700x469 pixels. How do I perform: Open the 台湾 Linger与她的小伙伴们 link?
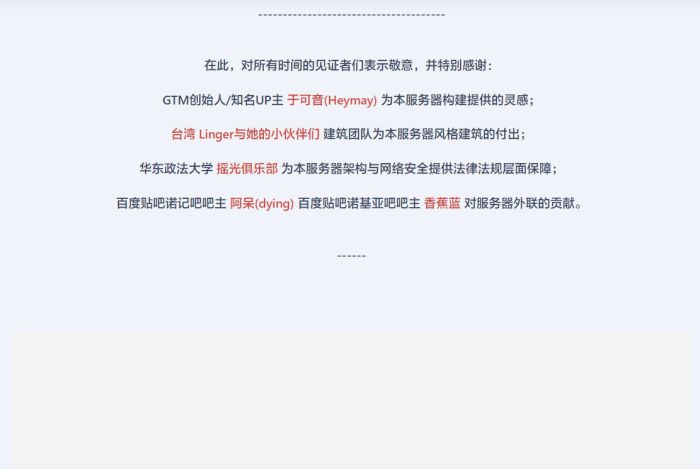click(x=245, y=134)
